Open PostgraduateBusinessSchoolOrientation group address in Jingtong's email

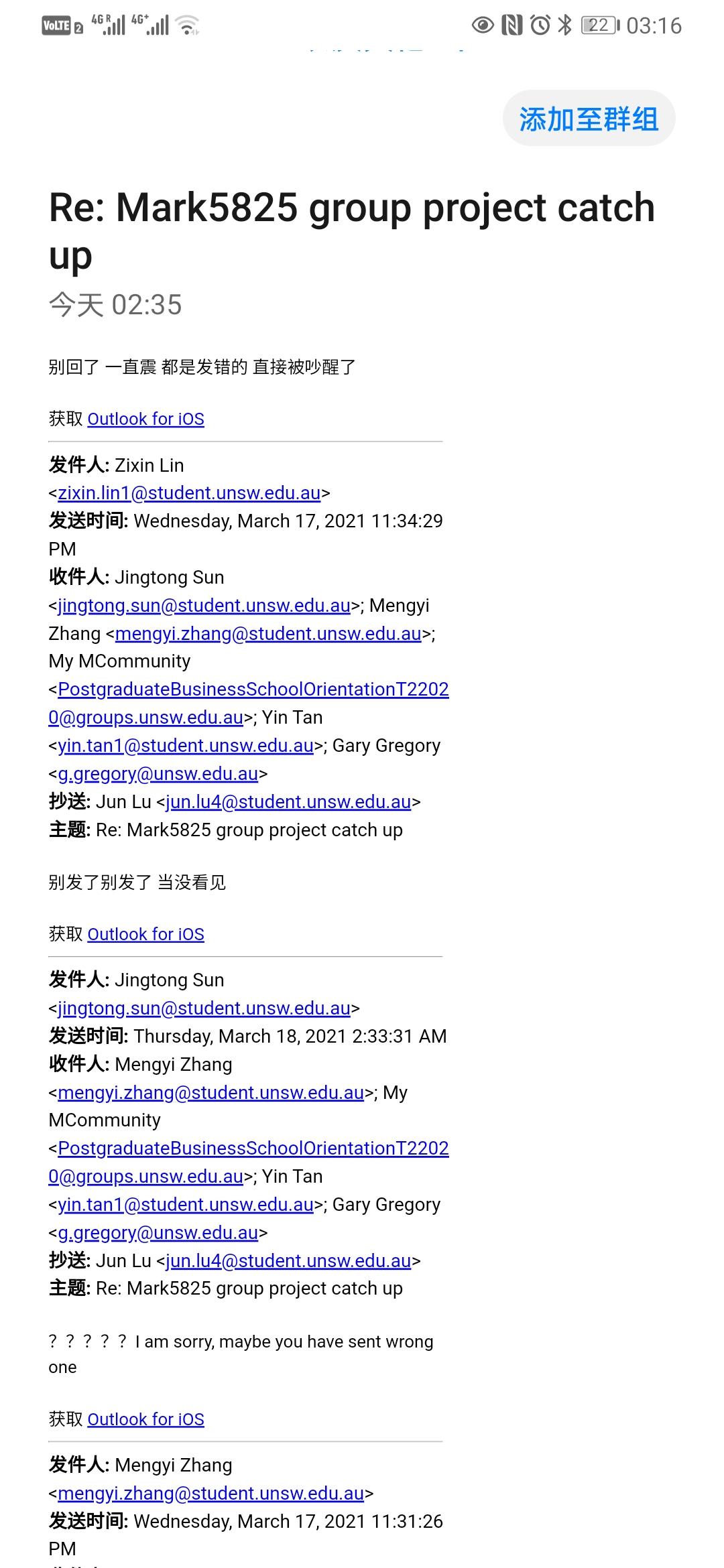[x=249, y=1162]
